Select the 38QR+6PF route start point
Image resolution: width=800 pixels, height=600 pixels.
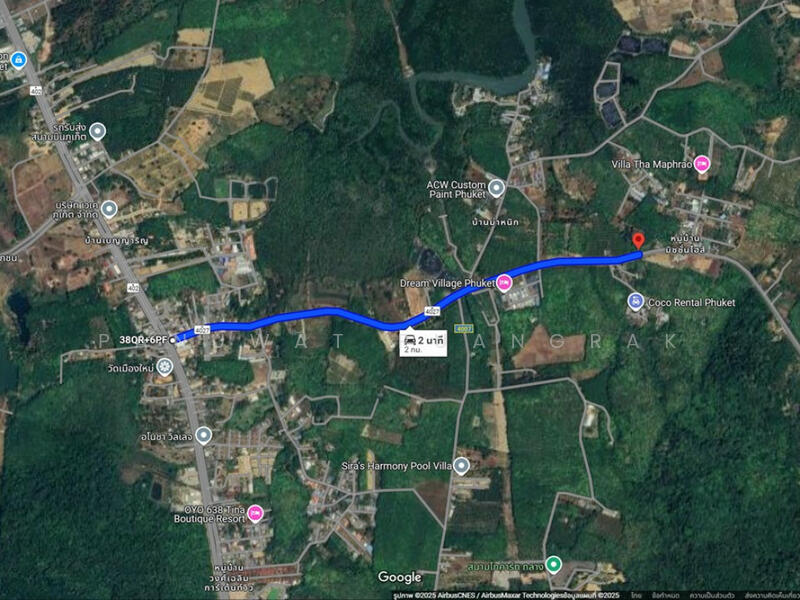tap(173, 340)
